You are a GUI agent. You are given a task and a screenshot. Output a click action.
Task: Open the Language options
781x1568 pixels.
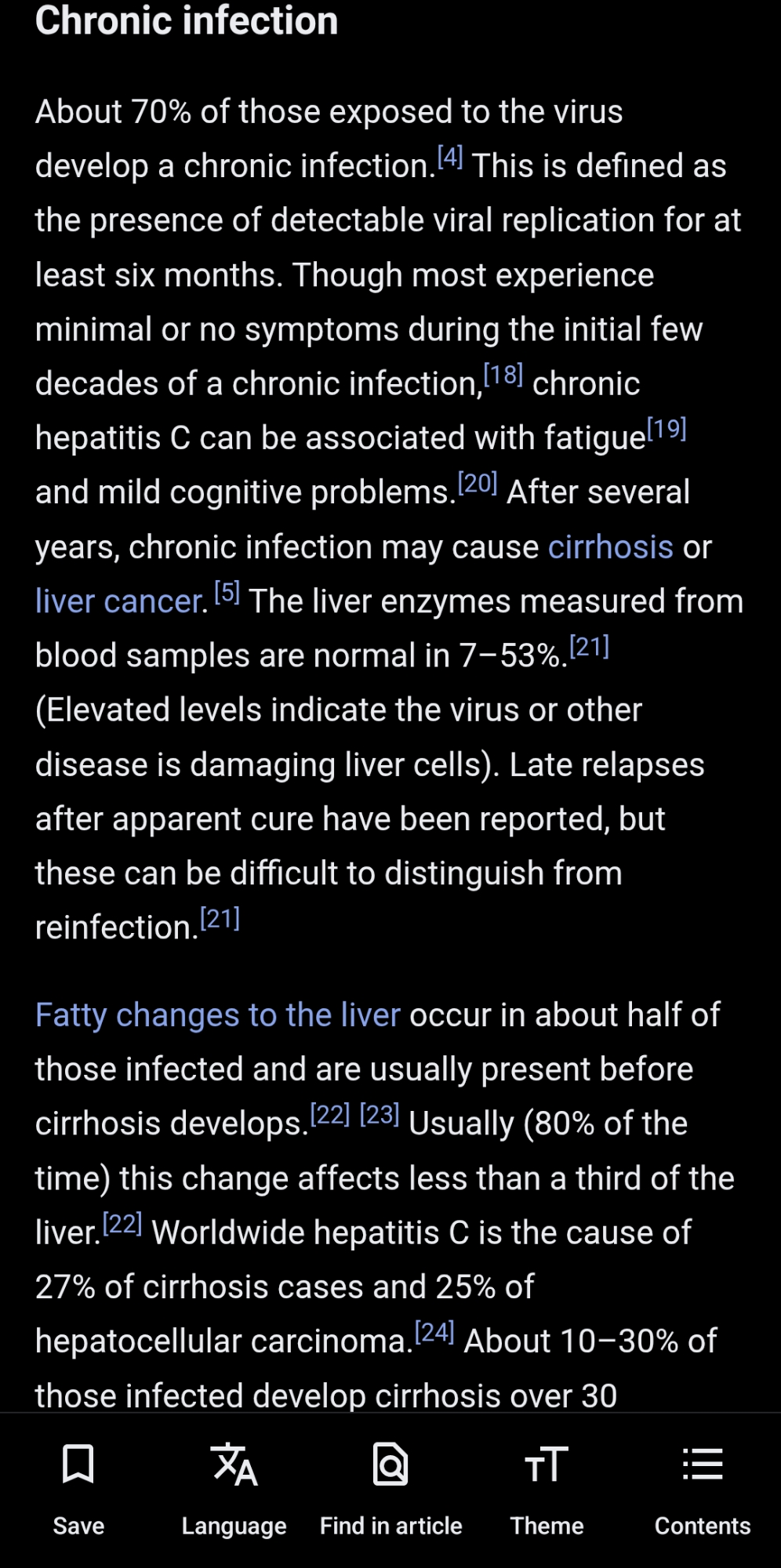[x=234, y=1486]
